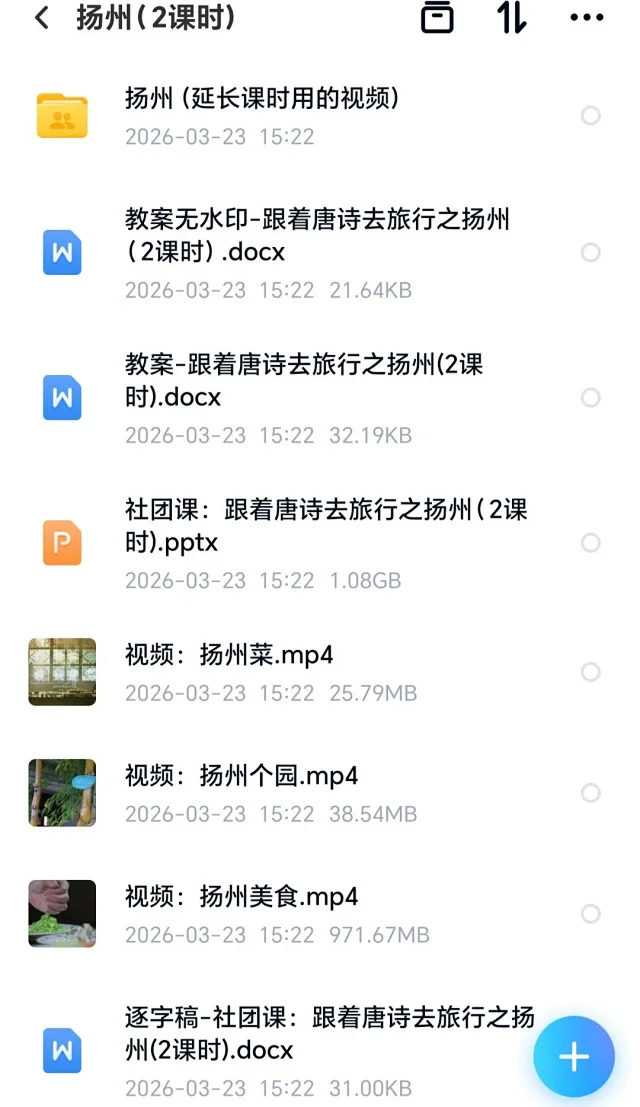The width and height of the screenshot is (640, 1107).
Task: Go back from the 扬州(2课时) folder
Action: pyautogui.click(x=41, y=18)
